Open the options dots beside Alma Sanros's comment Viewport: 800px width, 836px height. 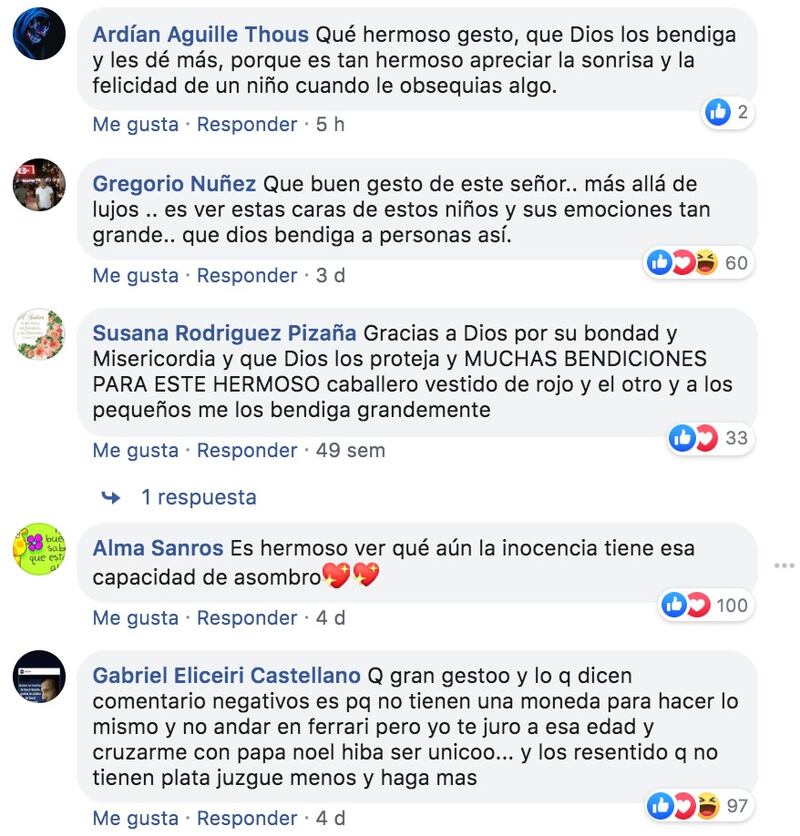pyautogui.click(x=783, y=566)
